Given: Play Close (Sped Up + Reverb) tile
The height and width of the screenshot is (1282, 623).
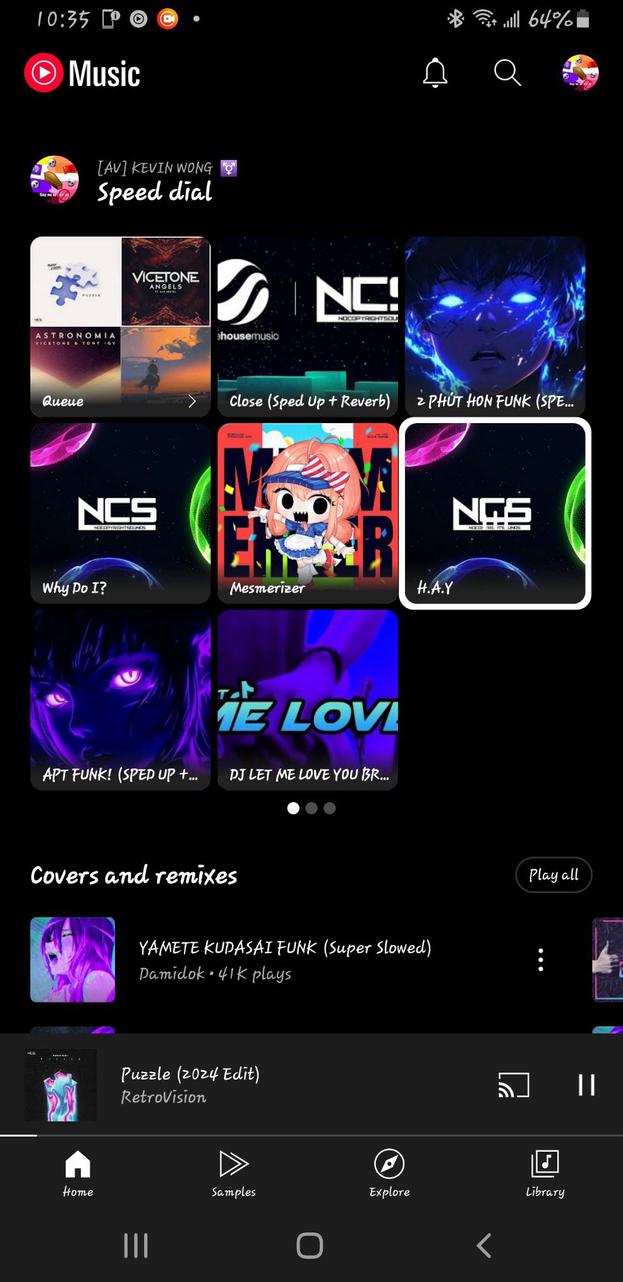Looking at the screenshot, I should pyautogui.click(x=308, y=326).
